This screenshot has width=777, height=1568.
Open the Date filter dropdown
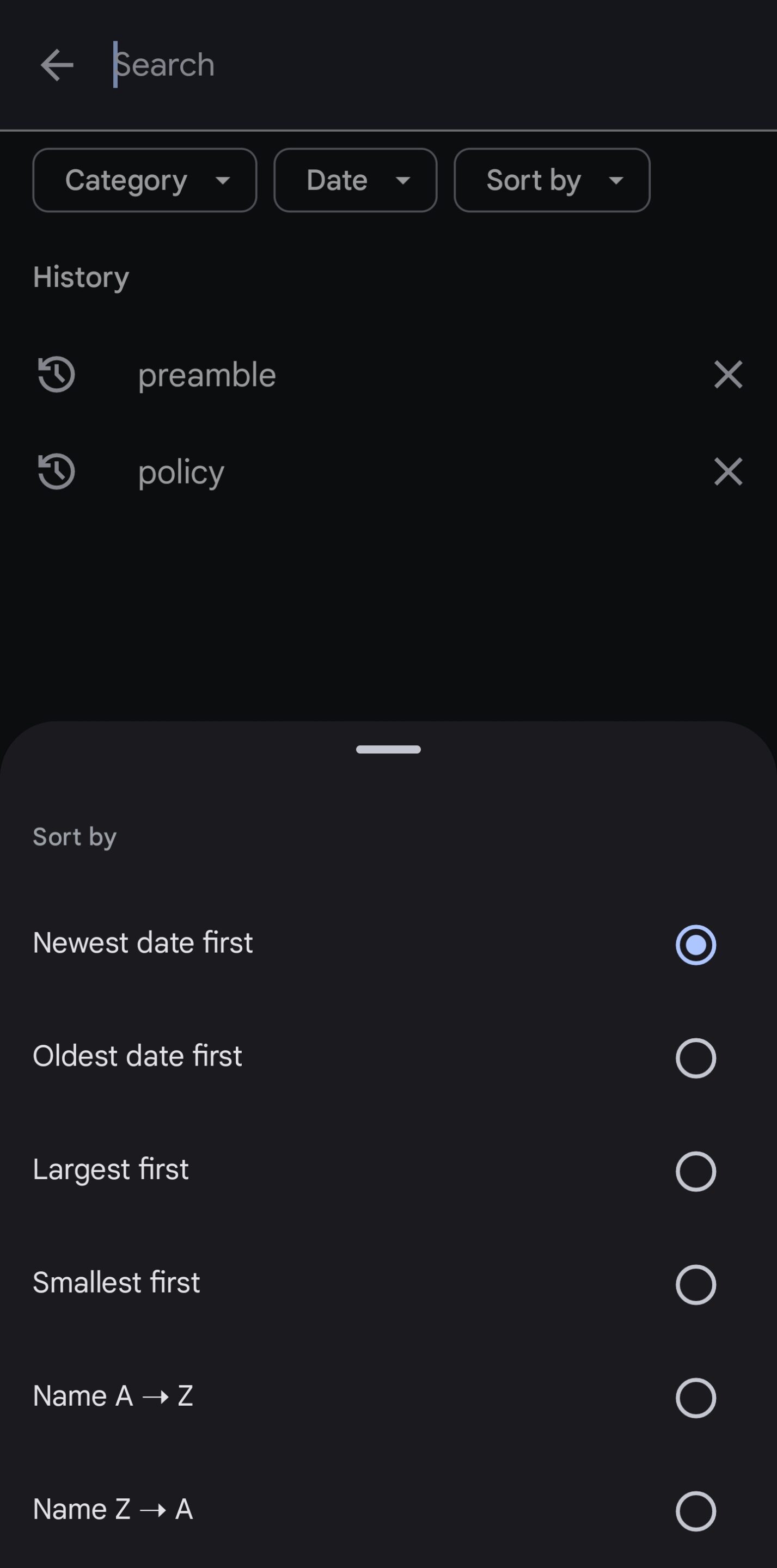(355, 180)
